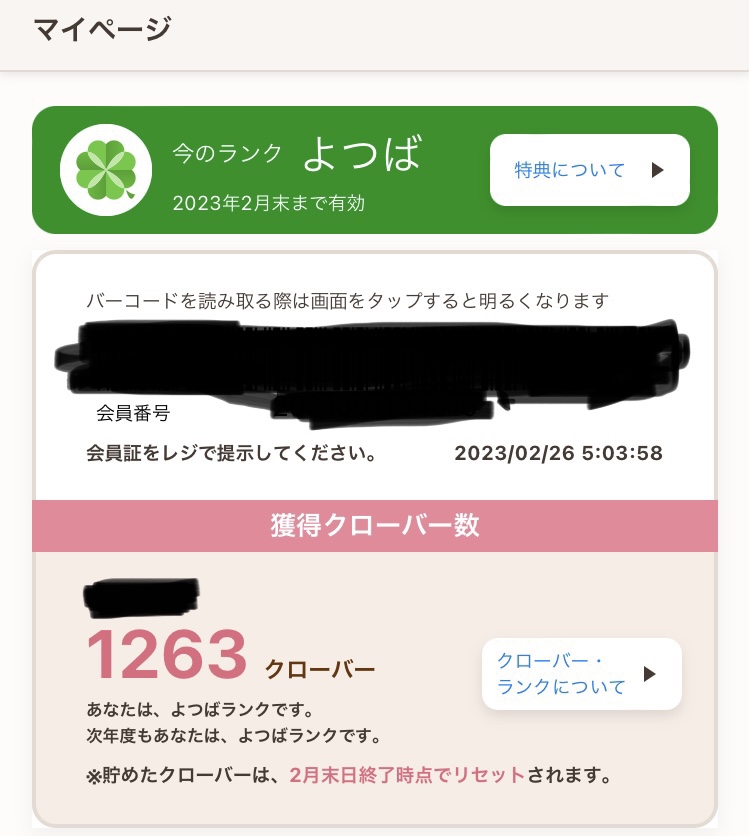Open the 特典について benefits button
749x836 pixels.
(x=589, y=170)
